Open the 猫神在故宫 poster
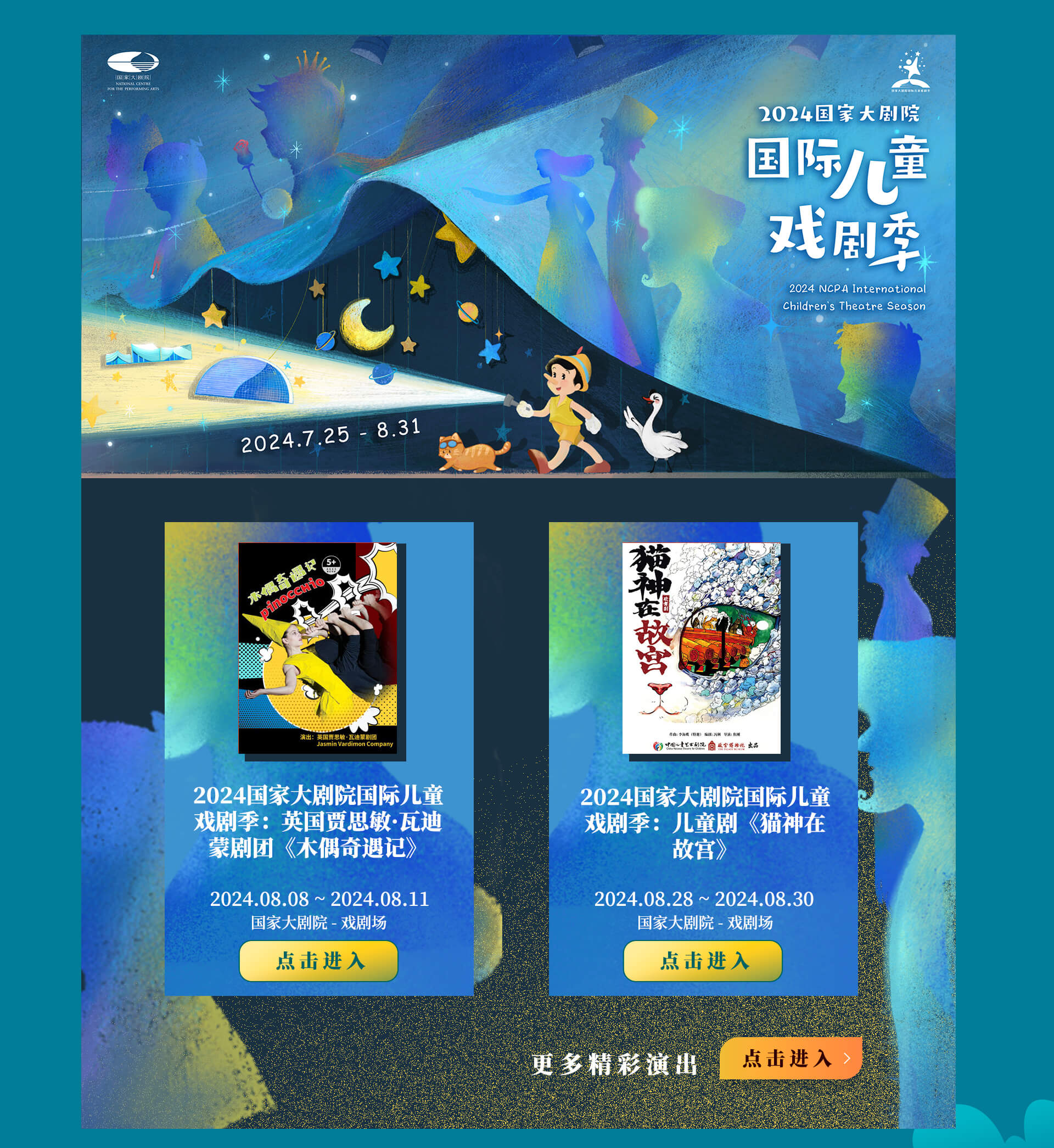 [x=702, y=648]
